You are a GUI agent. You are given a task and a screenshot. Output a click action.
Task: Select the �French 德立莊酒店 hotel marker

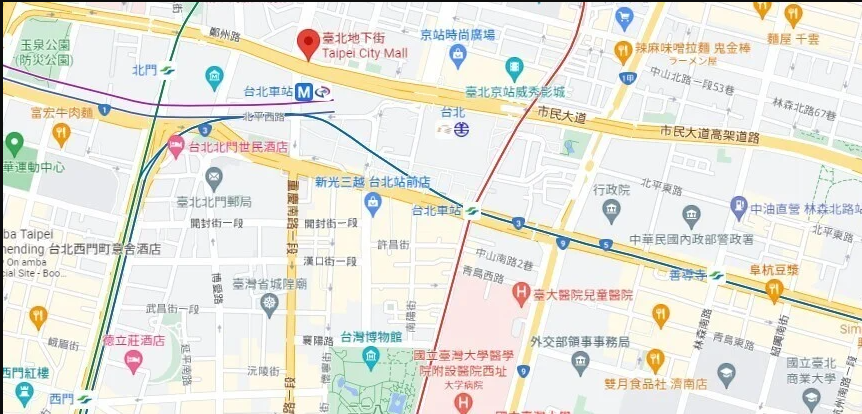(133, 362)
